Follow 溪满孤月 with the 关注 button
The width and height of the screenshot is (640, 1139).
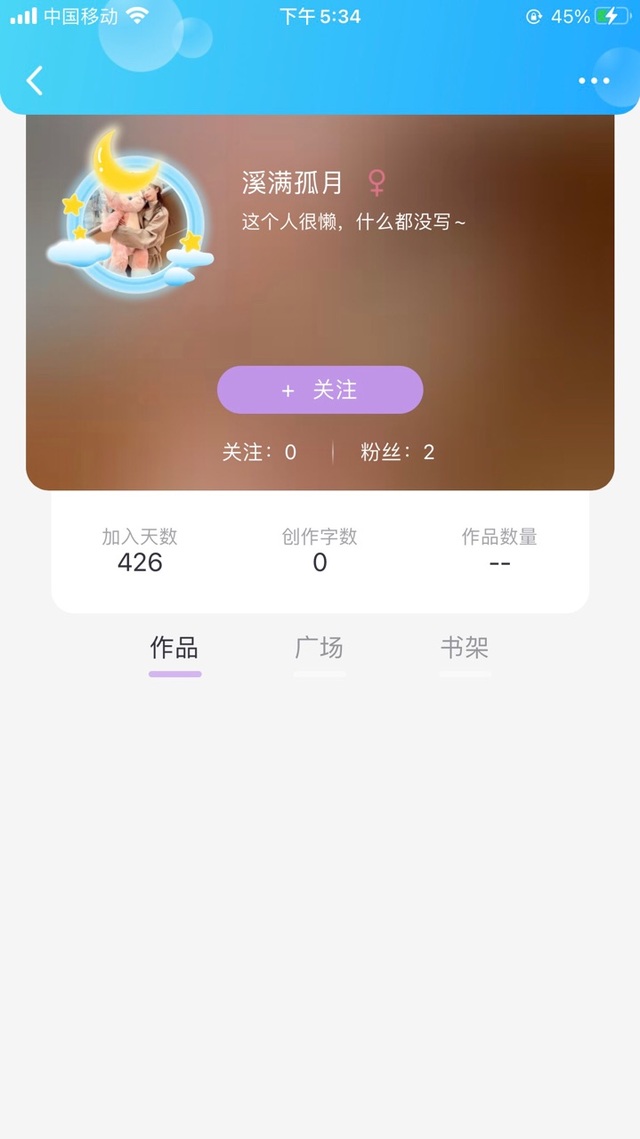320,390
